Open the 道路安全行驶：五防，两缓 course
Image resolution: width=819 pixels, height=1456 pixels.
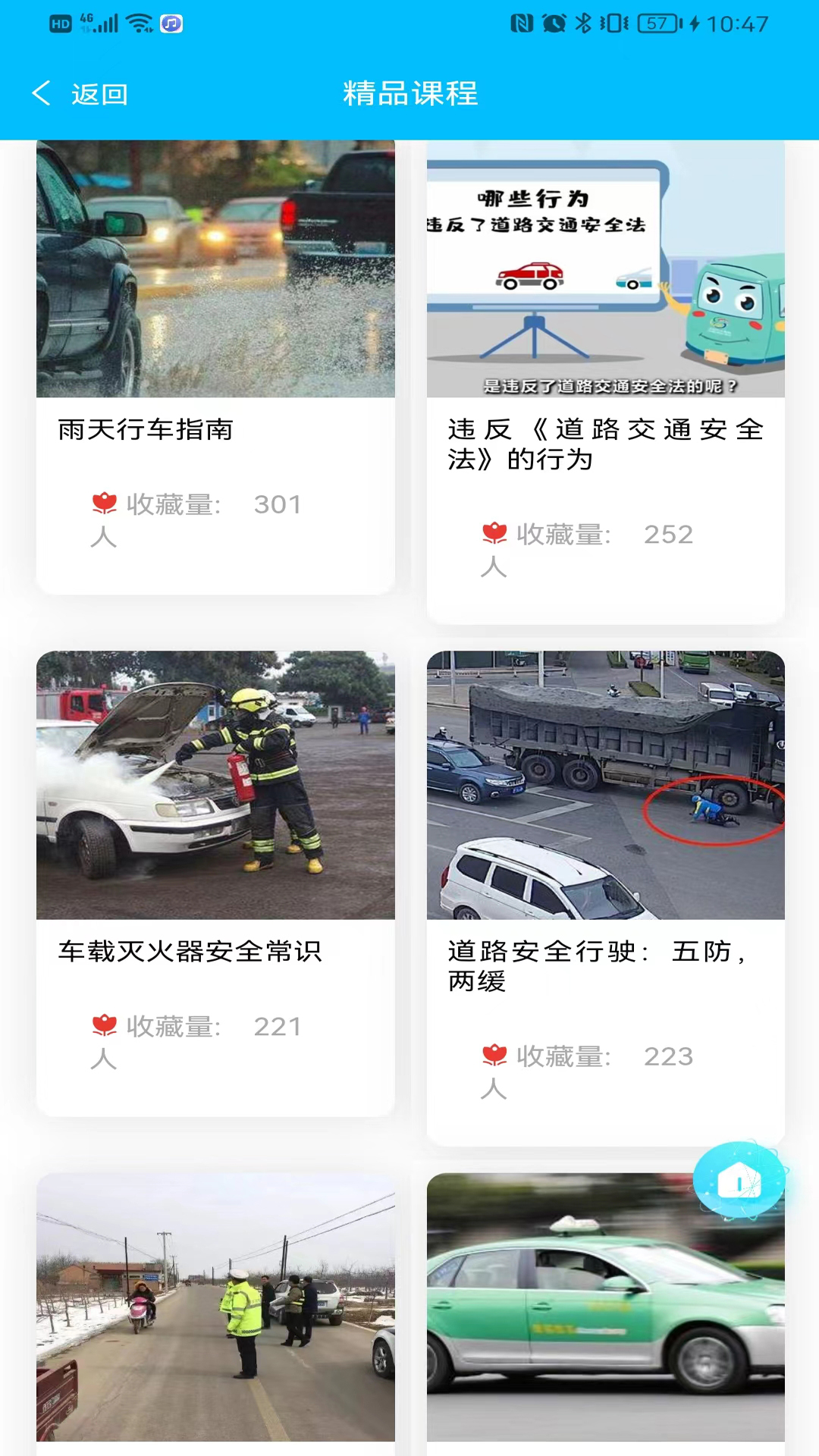click(605, 895)
